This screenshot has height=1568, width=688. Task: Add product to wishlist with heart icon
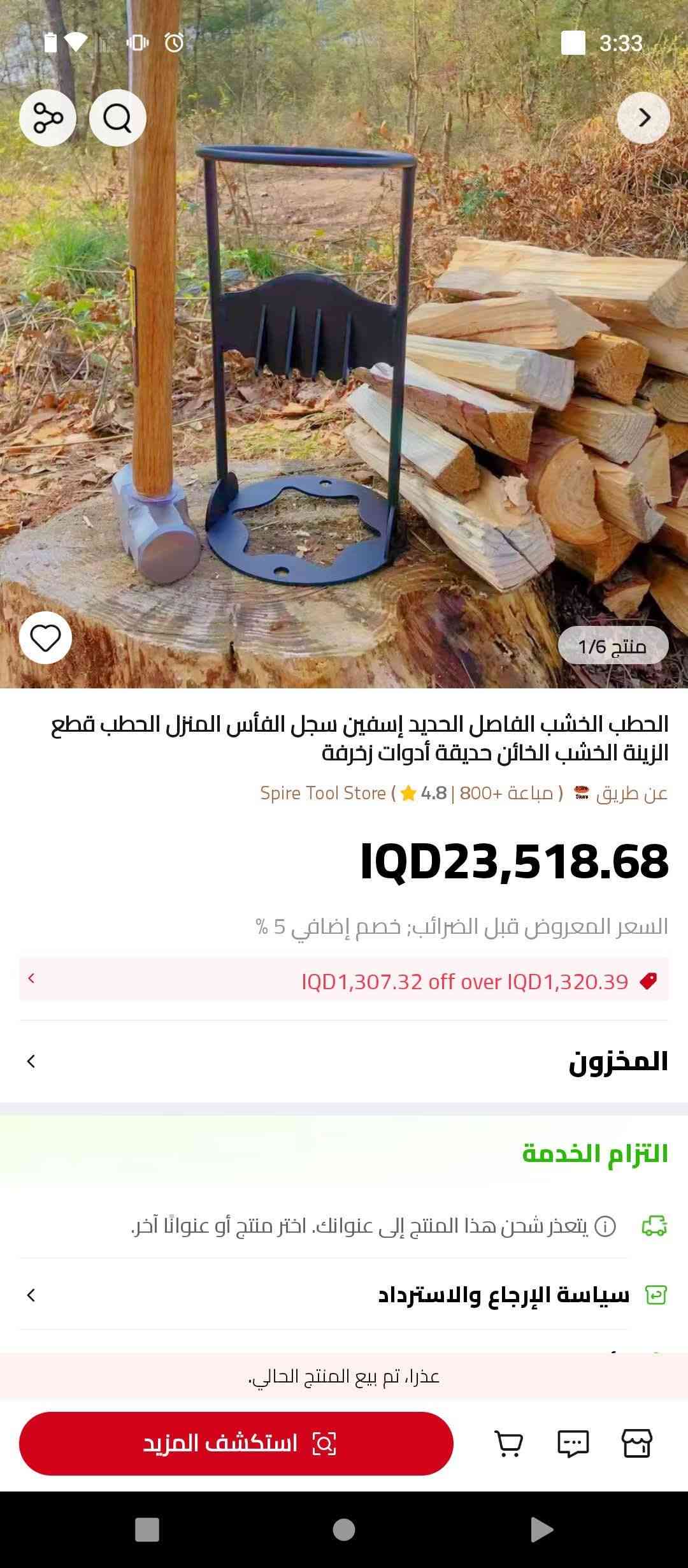point(45,638)
